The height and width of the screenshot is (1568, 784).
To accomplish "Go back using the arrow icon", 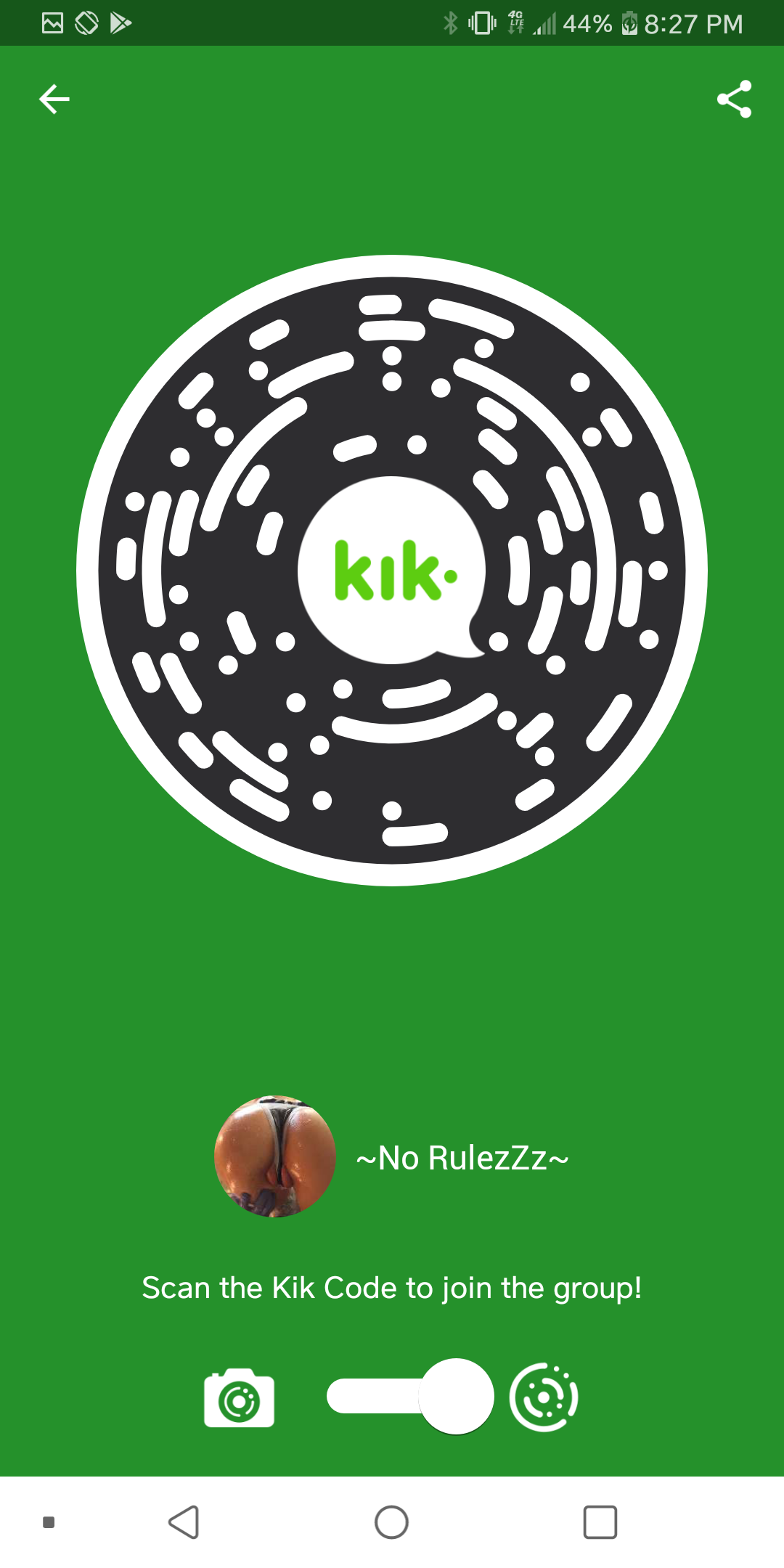I will coord(54,99).
